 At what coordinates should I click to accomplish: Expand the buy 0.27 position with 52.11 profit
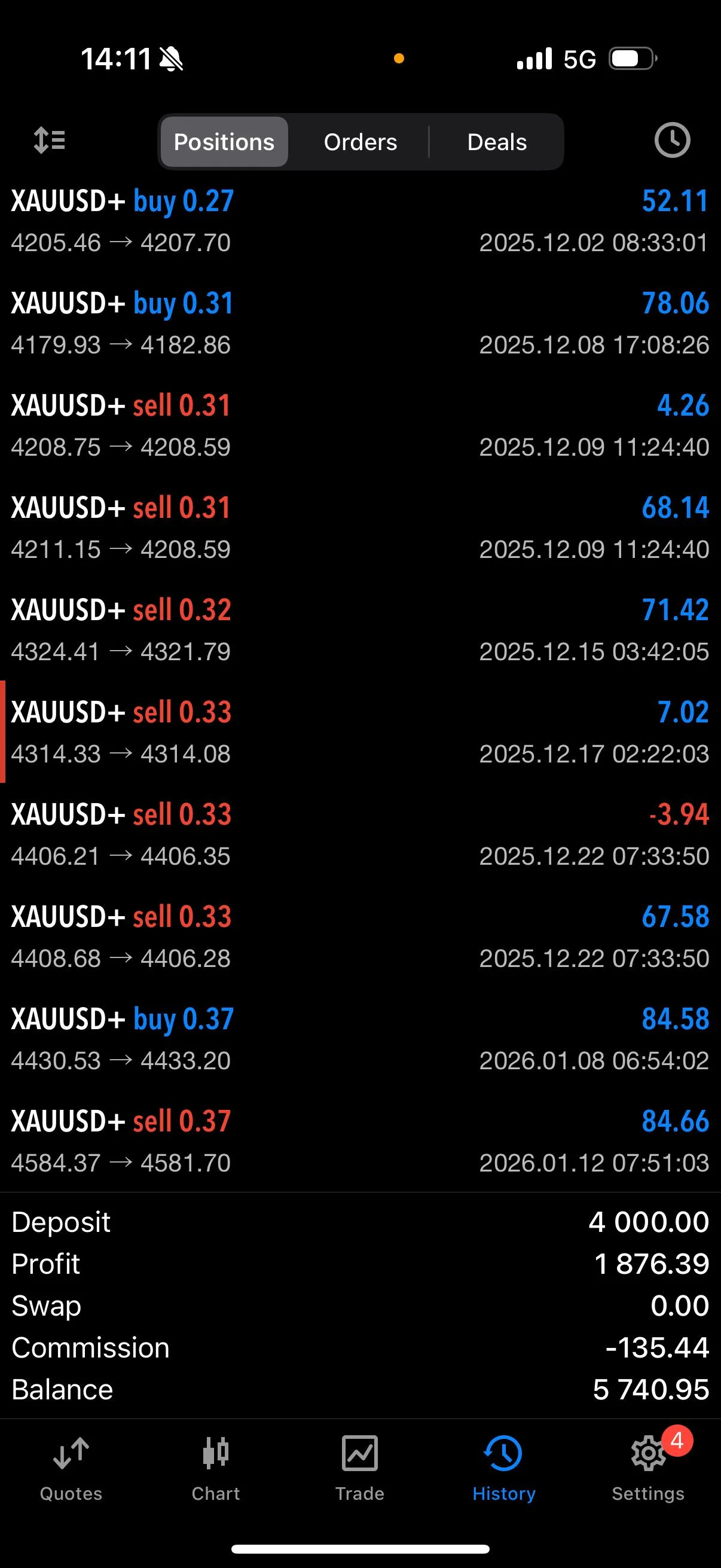[x=360, y=221]
